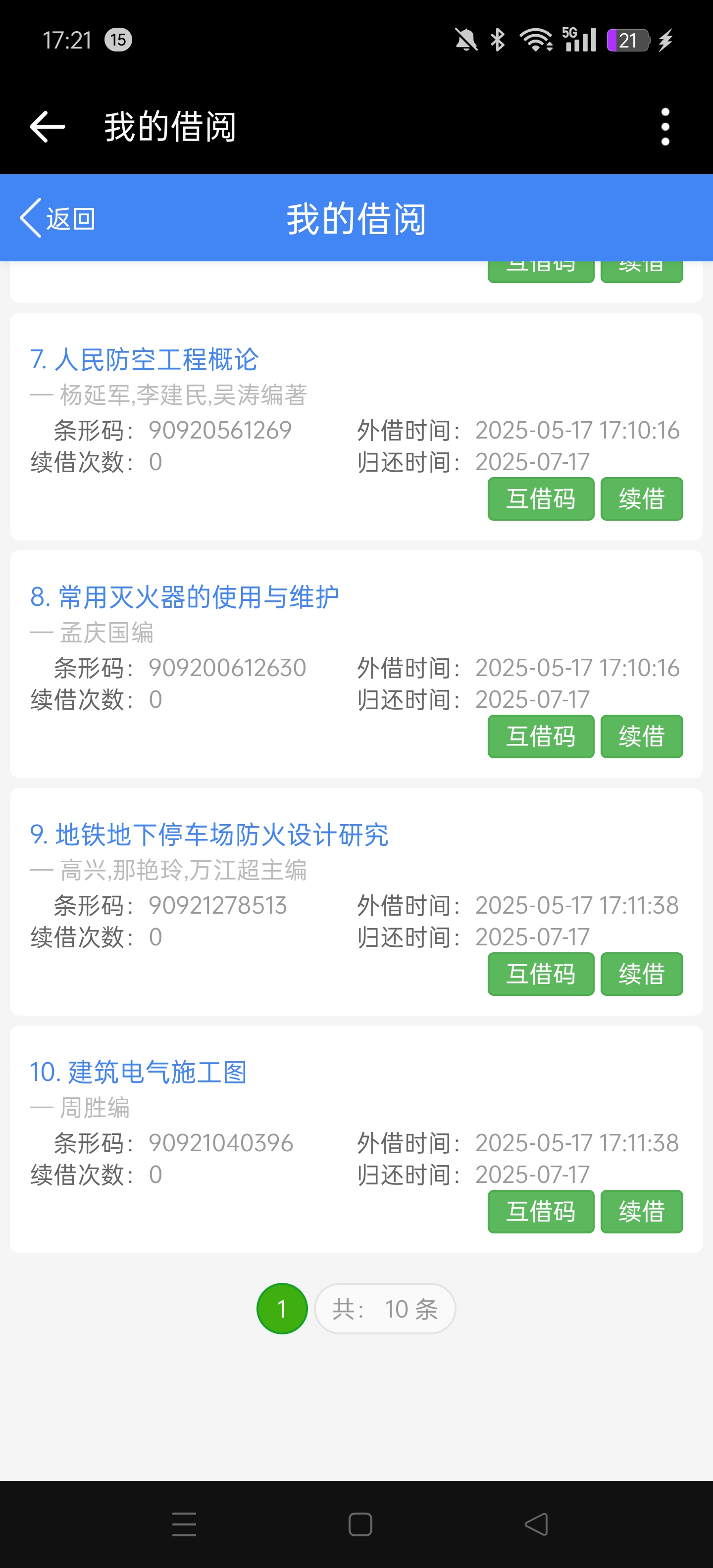Open the three-dot overflow menu
Screen dimensions: 713x1568
pyautogui.click(x=665, y=127)
